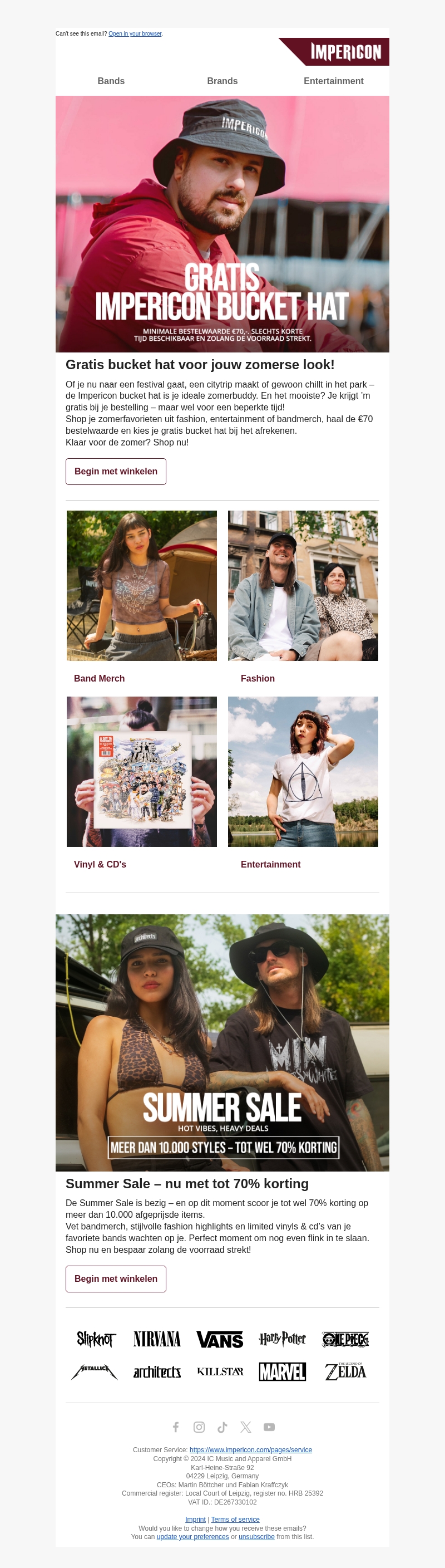Unsubscribe from this mailing list
The height and width of the screenshot is (1568, 445).
pos(256,1537)
